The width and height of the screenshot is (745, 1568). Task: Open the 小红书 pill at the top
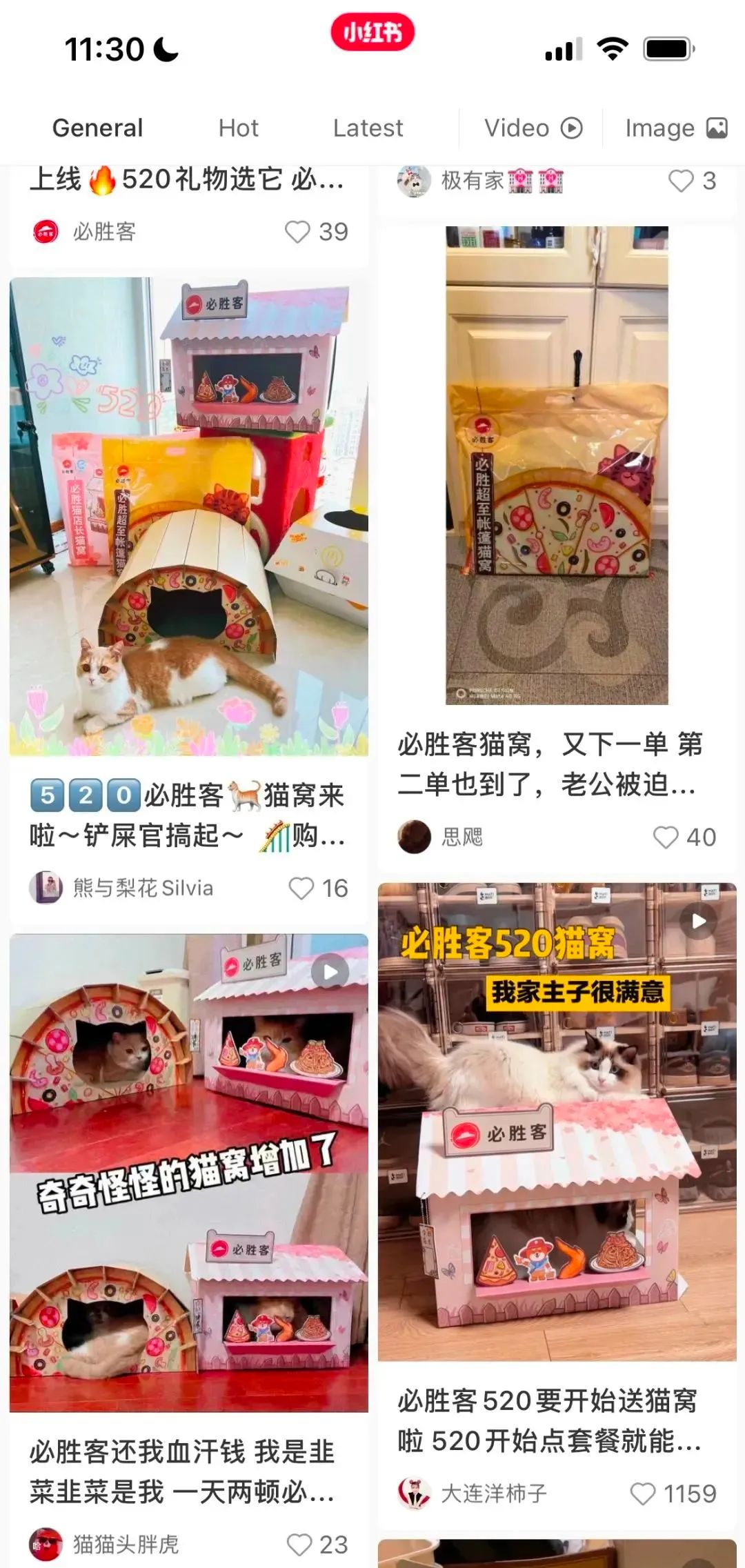(372, 32)
